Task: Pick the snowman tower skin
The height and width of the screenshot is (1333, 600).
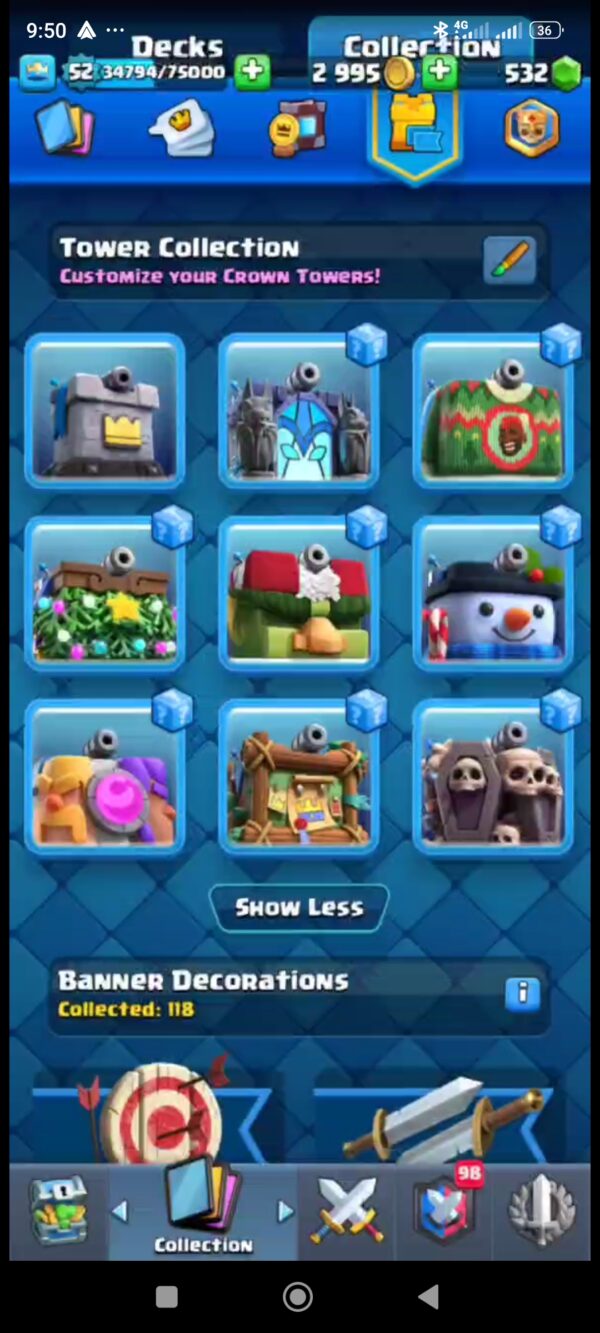Action: click(492, 595)
